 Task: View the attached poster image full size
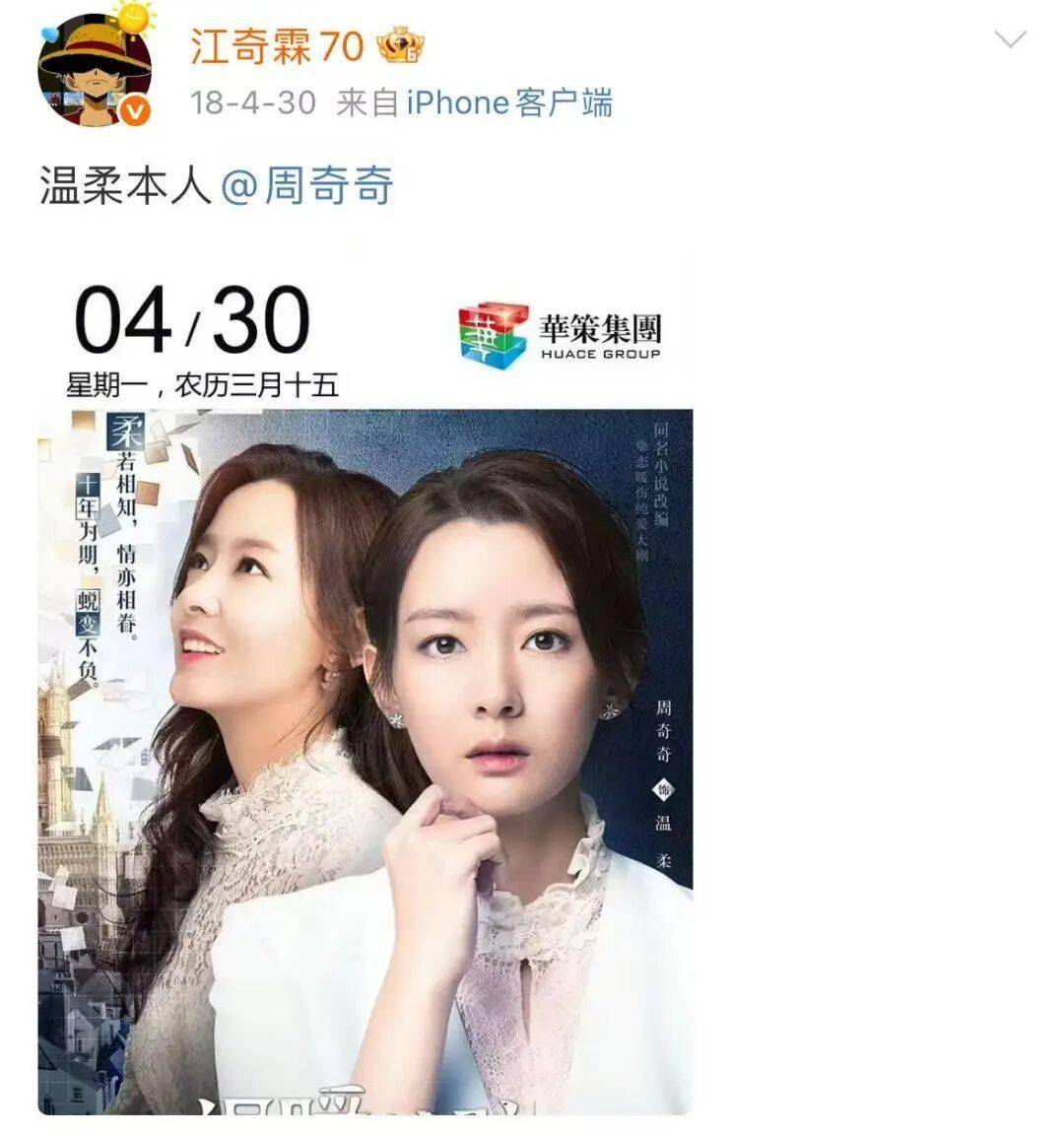tap(365, 690)
